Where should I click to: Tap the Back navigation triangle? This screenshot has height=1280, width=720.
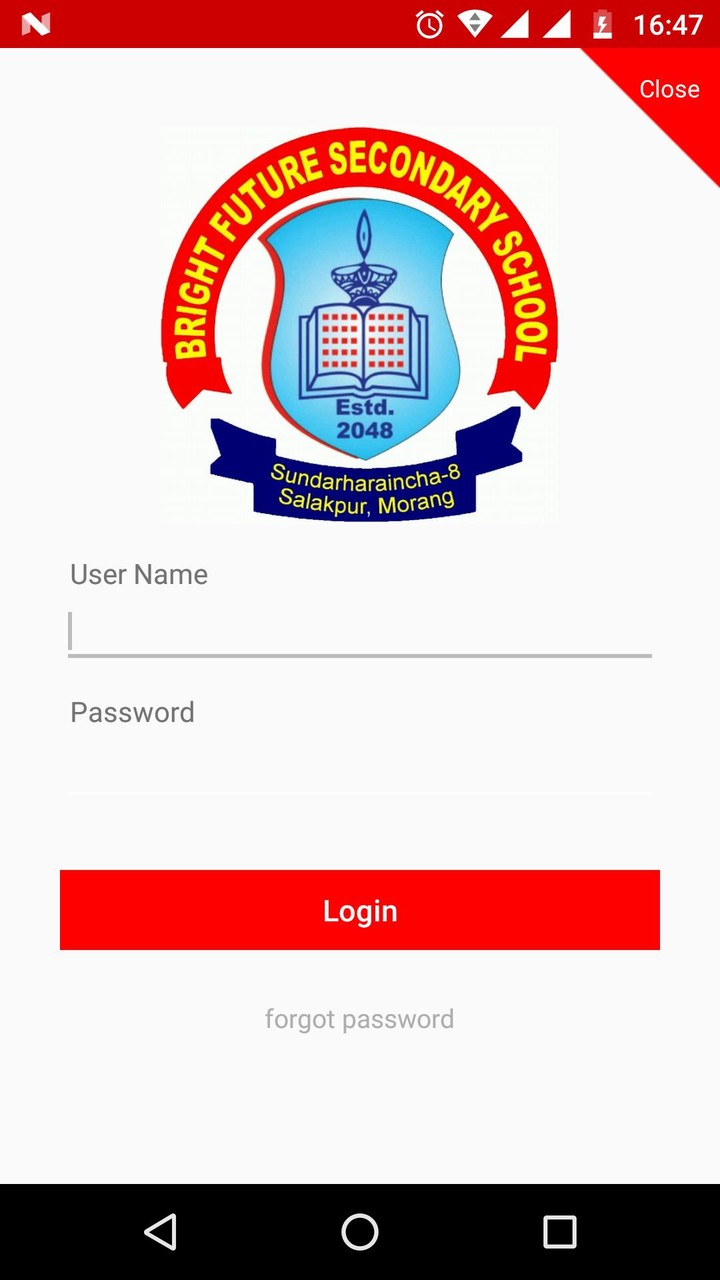[x=161, y=1232]
